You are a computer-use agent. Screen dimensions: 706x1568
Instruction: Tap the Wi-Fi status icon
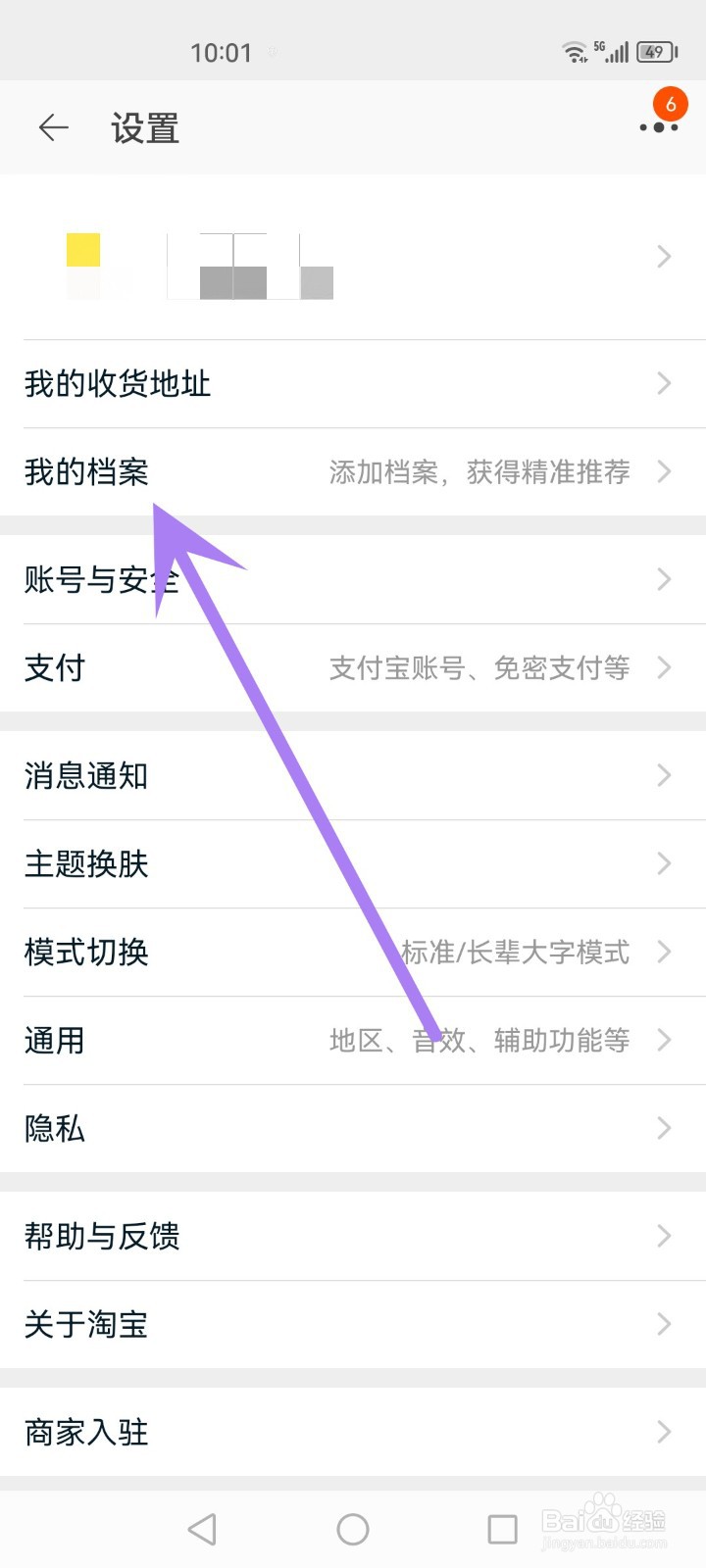click(x=577, y=53)
